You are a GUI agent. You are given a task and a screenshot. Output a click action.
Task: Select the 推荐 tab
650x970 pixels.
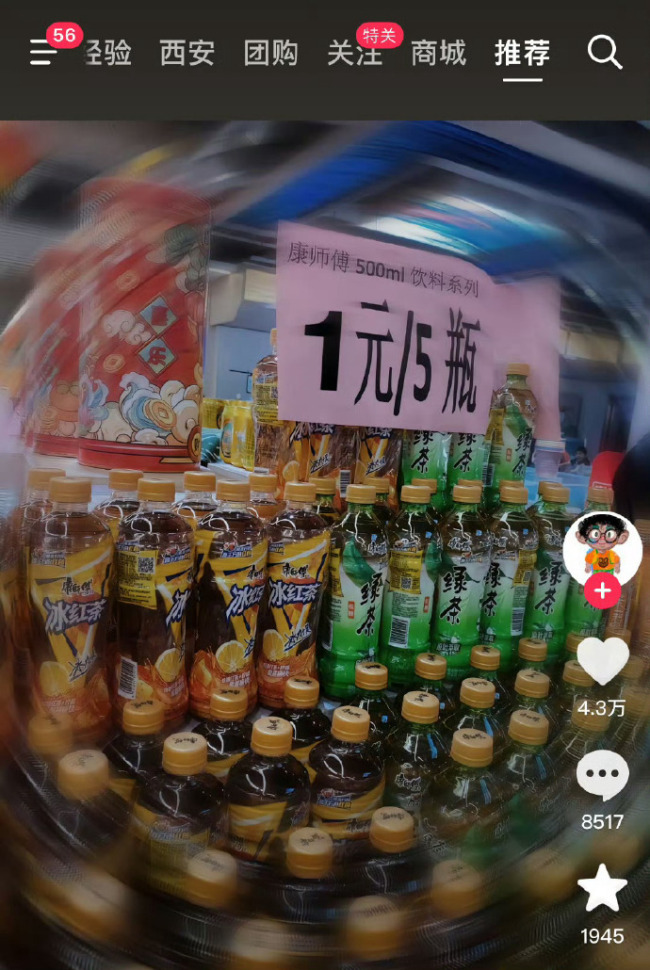(x=522, y=53)
